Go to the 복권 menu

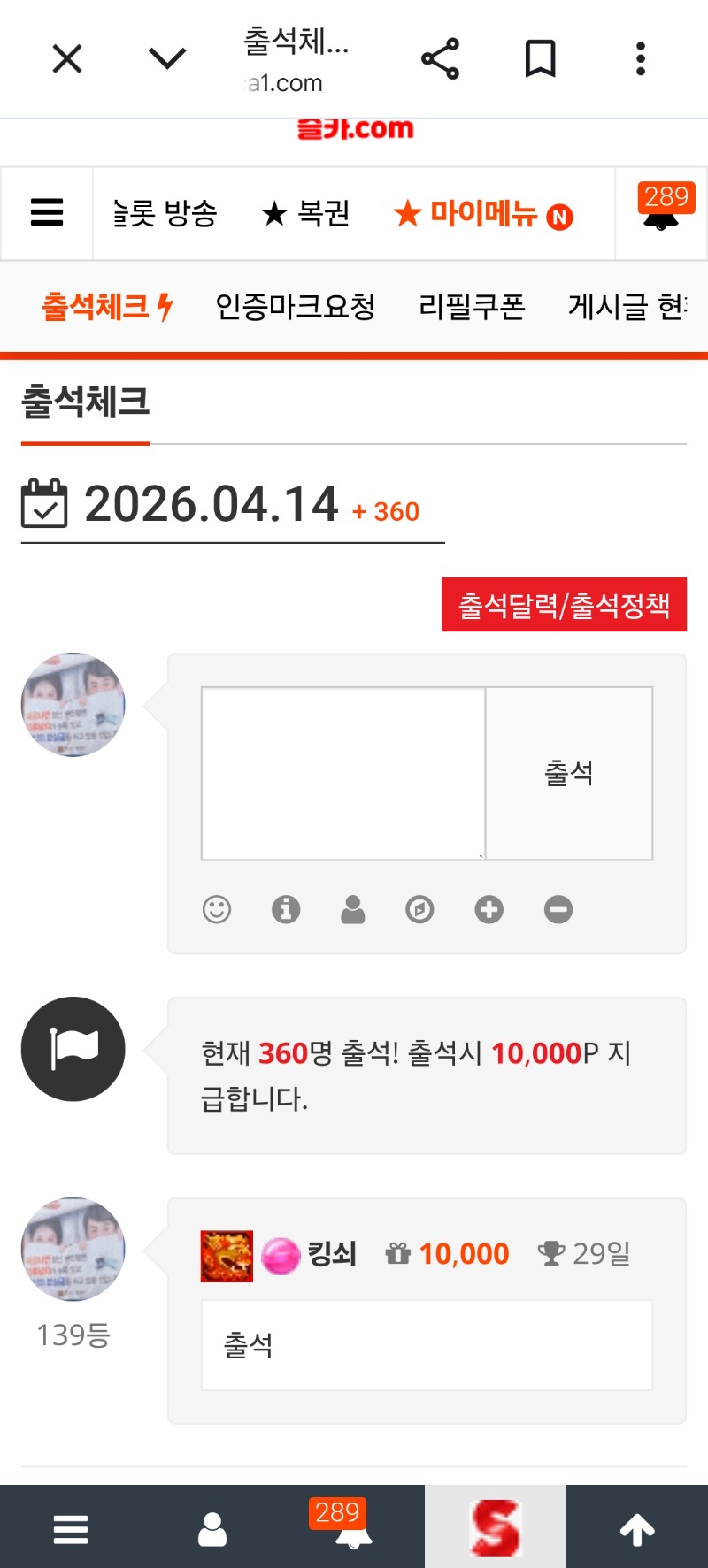click(x=306, y=213)
